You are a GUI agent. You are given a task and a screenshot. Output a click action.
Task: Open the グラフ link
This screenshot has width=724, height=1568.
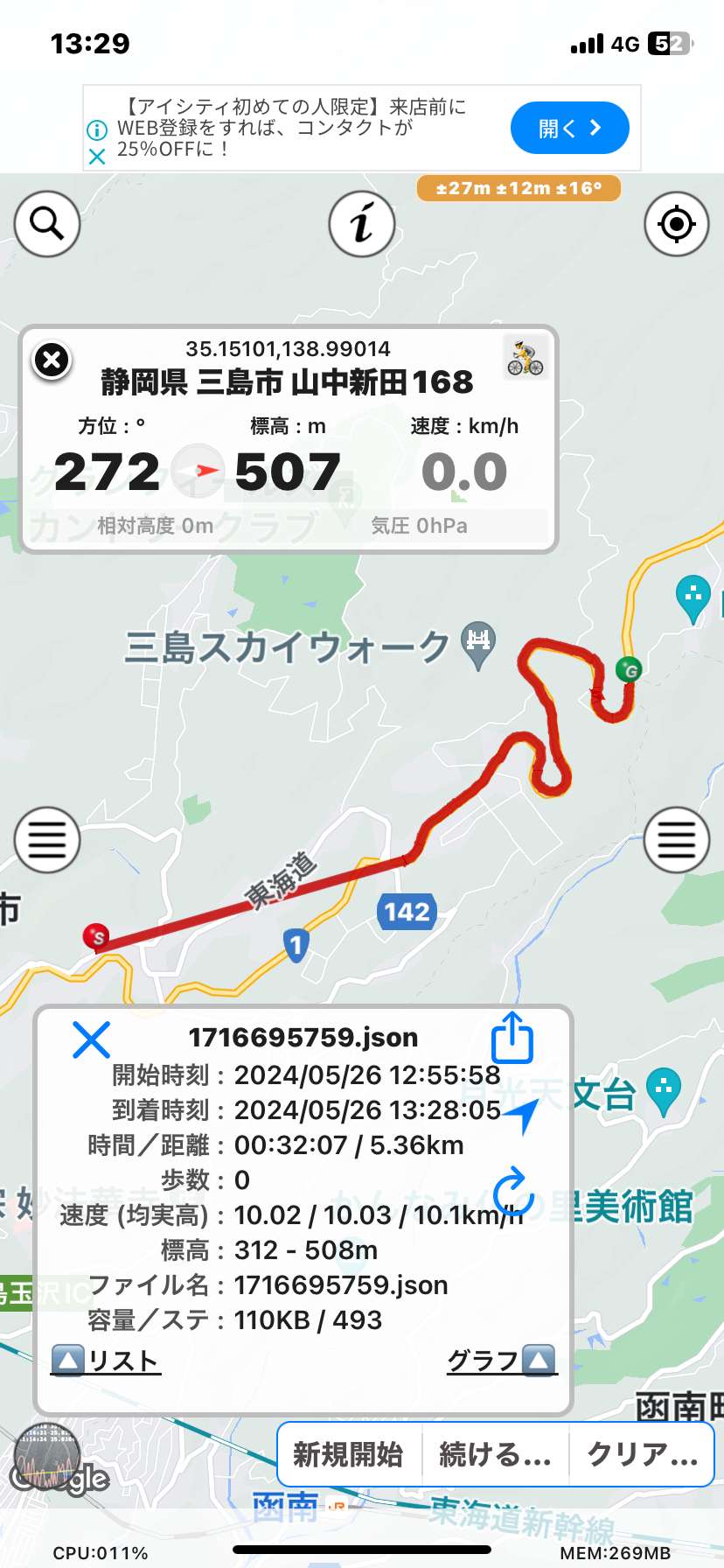[502, 1361]
